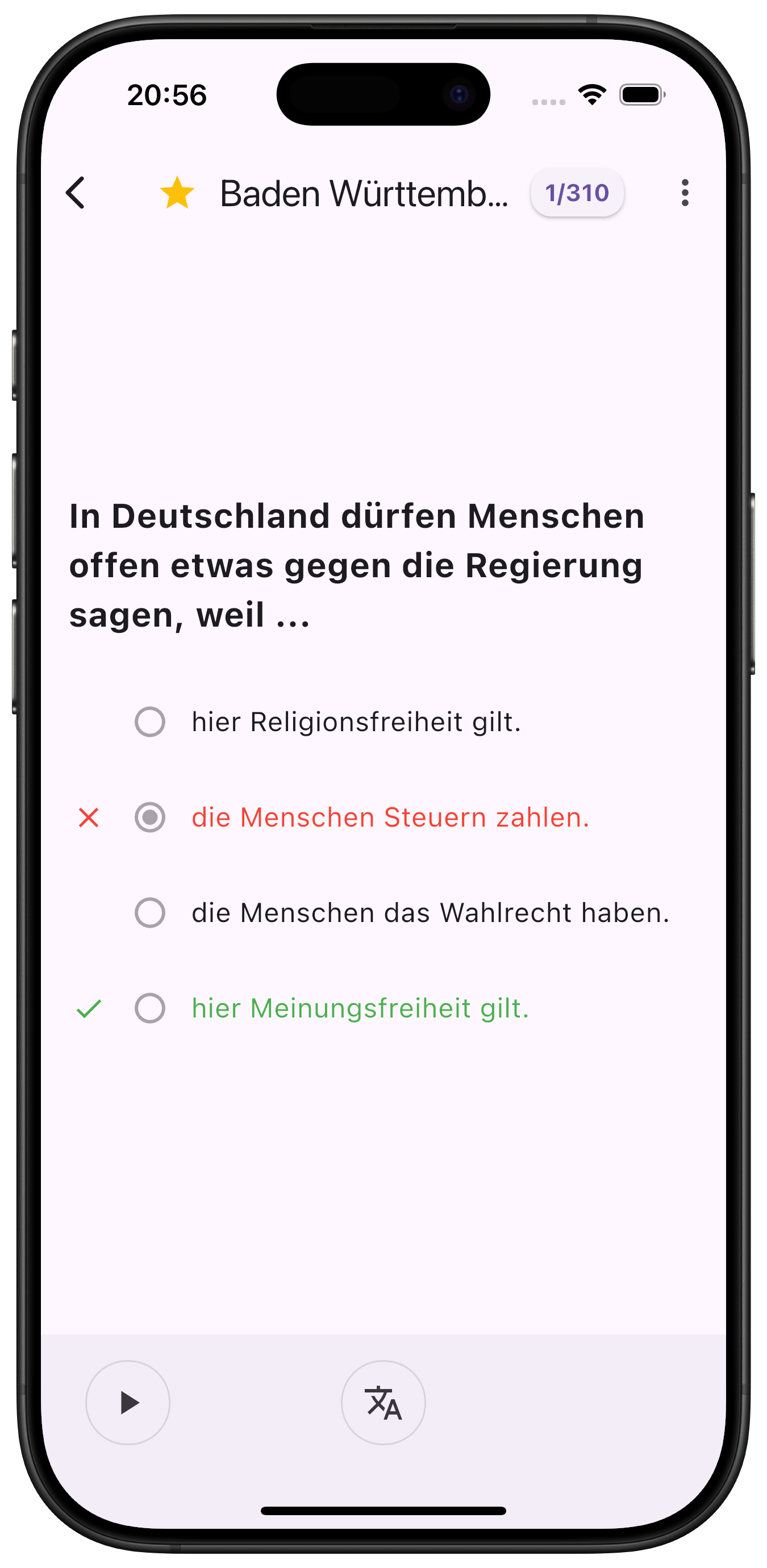Image resolution: width=767 pixels, height=1568 pixels.
Task: Translate the question with the translate icon
Action: [383, 1403]
